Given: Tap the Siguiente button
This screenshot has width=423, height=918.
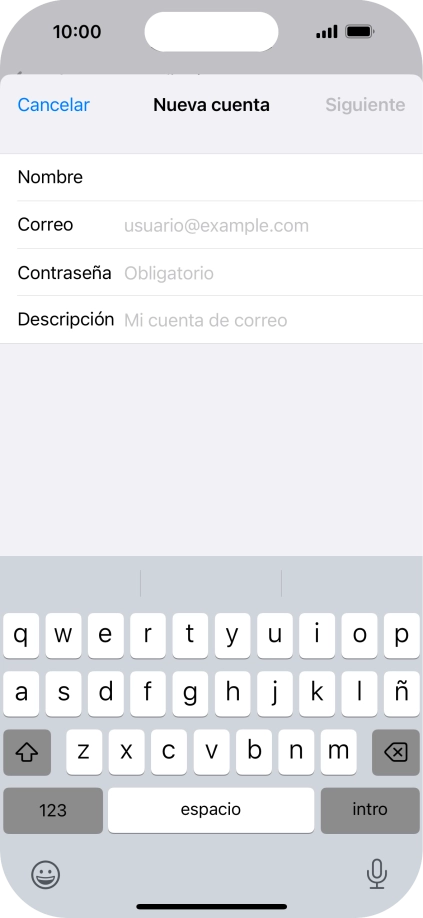Looking at the screenshot, I should tap(365, 105).
